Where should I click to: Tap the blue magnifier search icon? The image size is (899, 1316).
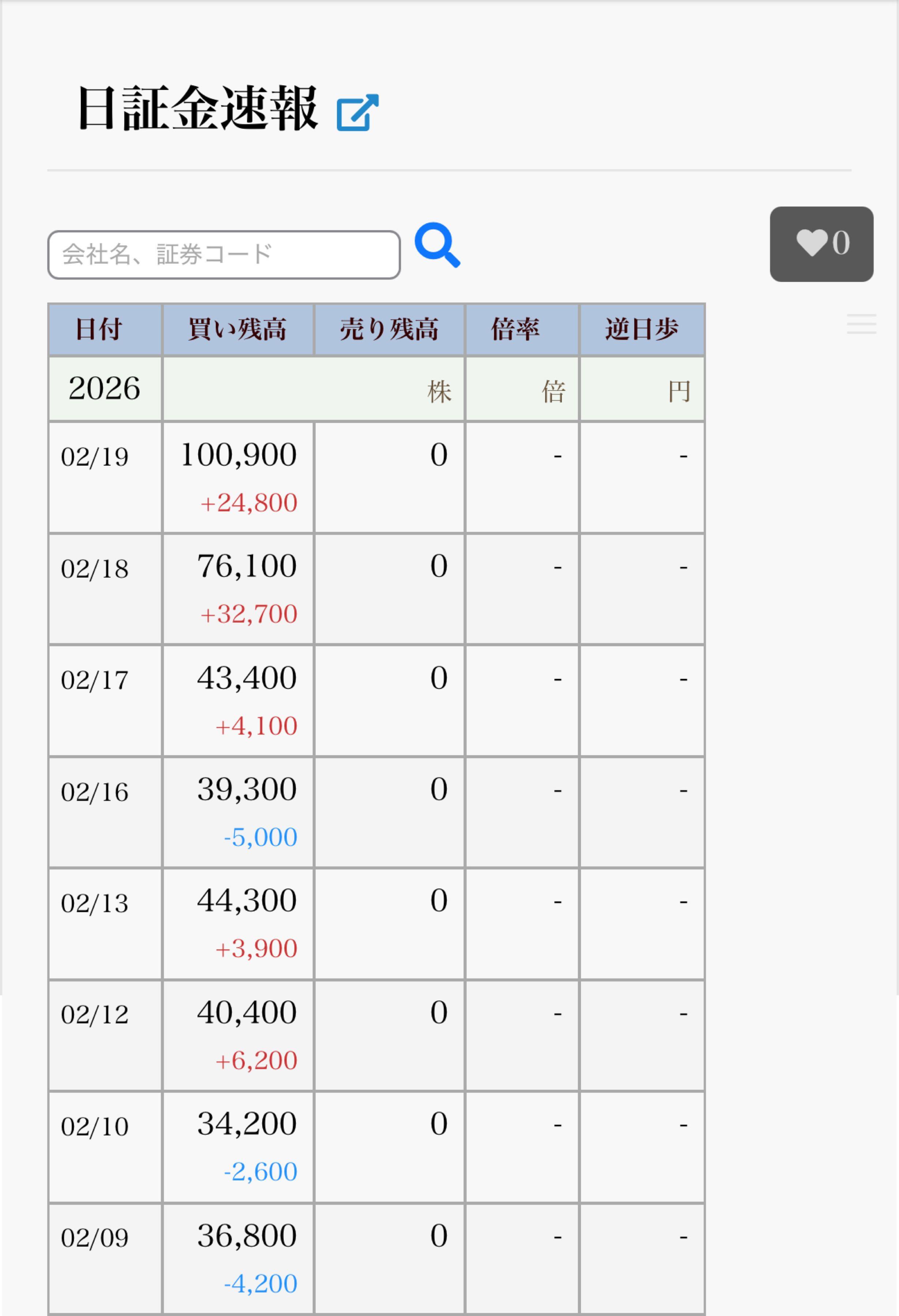(x=437, y=245)
